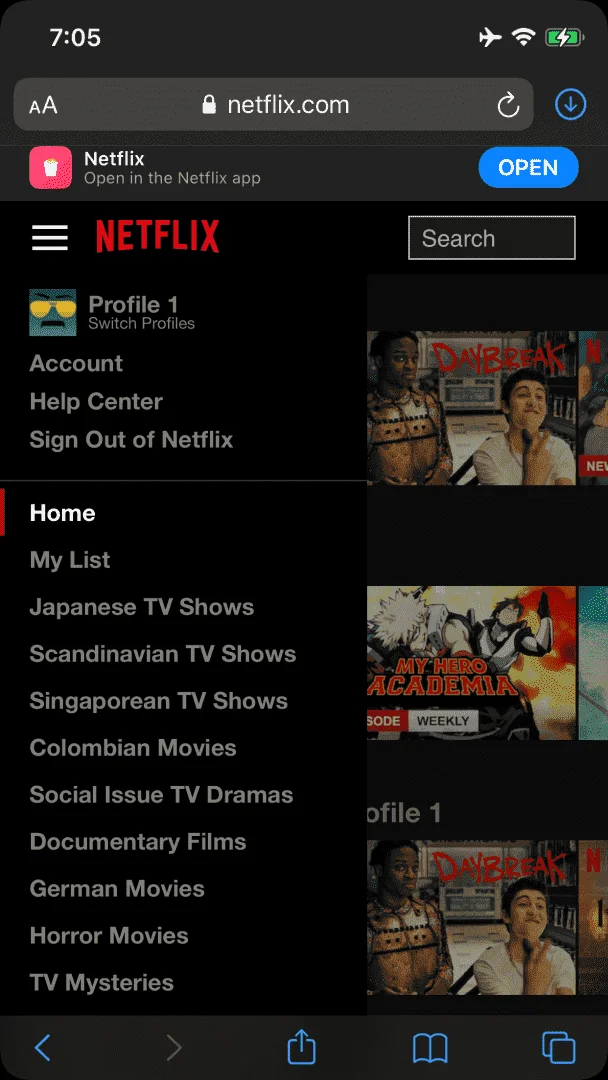Browse Colombian Movies
Viewport: 608px width, 1080px height.
pos(133,747)
